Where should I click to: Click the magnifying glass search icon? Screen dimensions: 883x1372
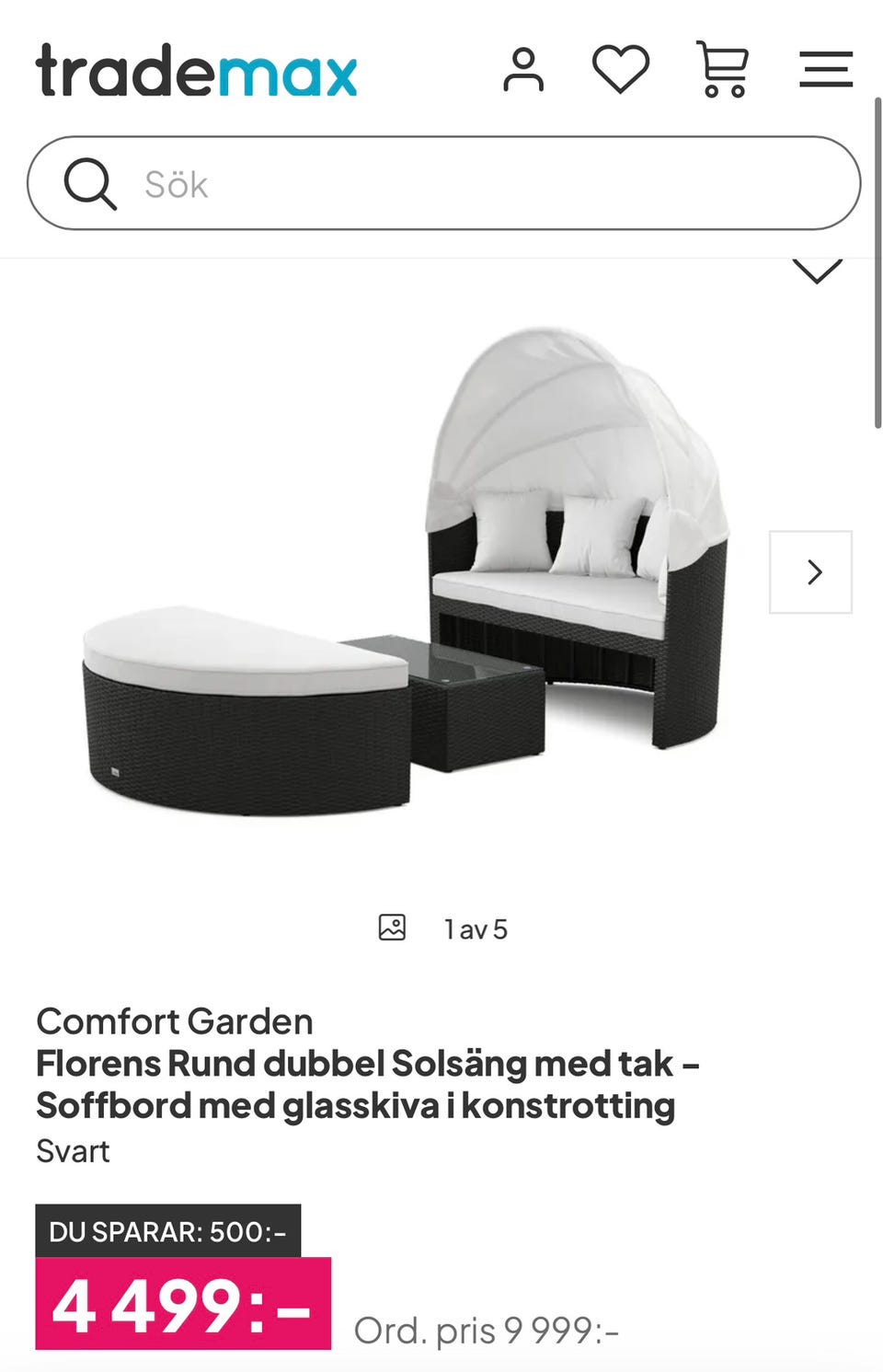pyautogui.click(x=91, y=183)
